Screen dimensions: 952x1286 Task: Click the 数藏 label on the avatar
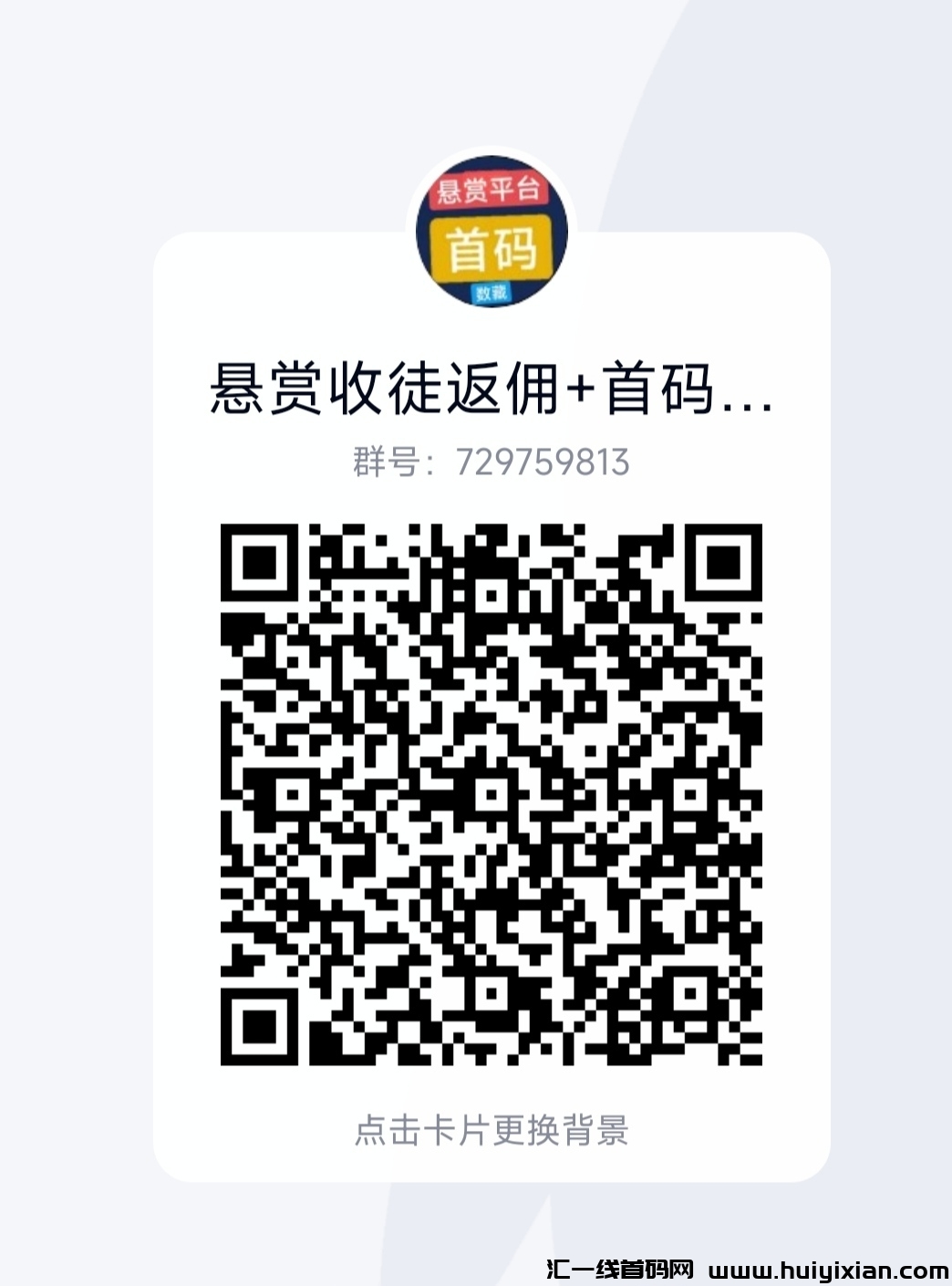(x=490, y=290)
